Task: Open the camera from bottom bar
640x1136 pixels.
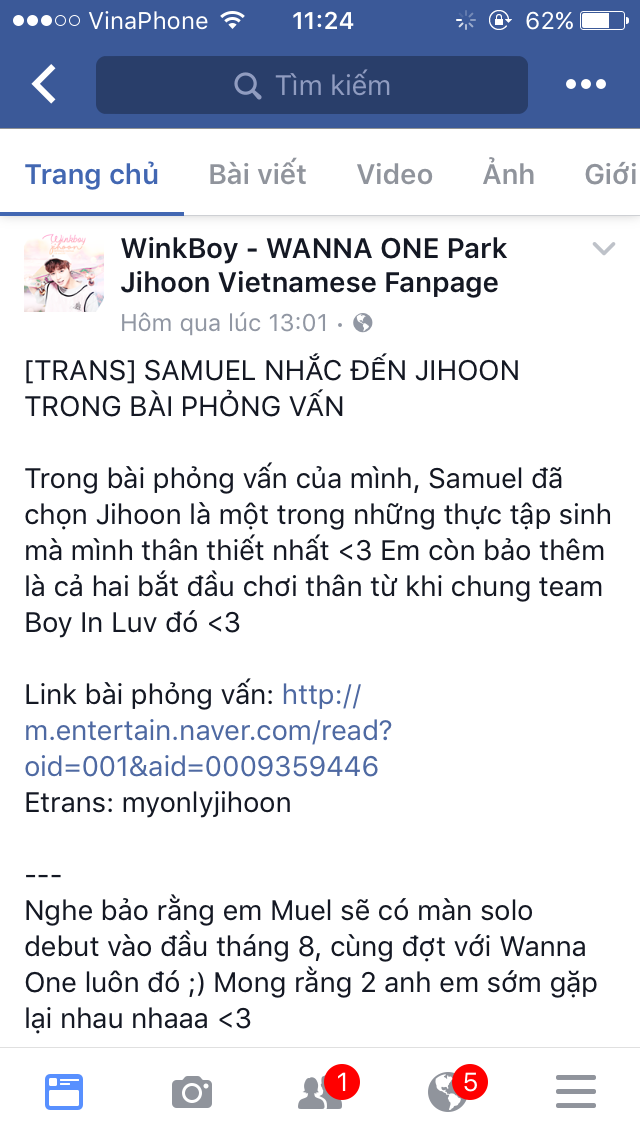Action: [192, 1092]
